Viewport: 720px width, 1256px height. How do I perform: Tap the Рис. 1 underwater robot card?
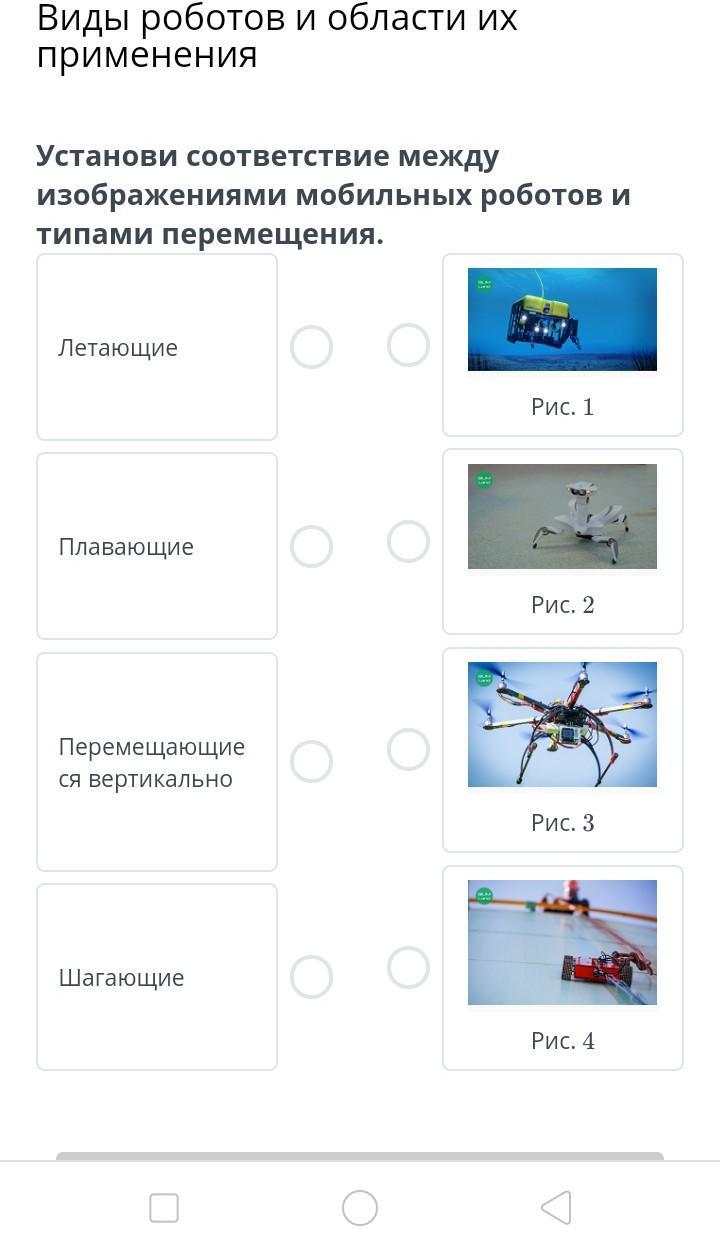[x=562, y=344]
